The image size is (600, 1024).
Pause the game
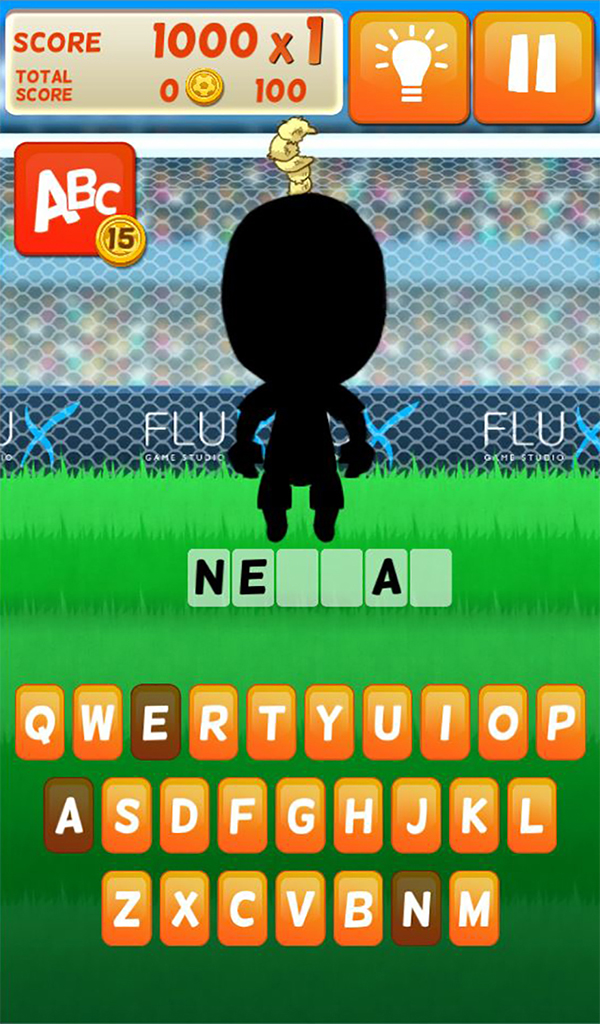(532, 67)
